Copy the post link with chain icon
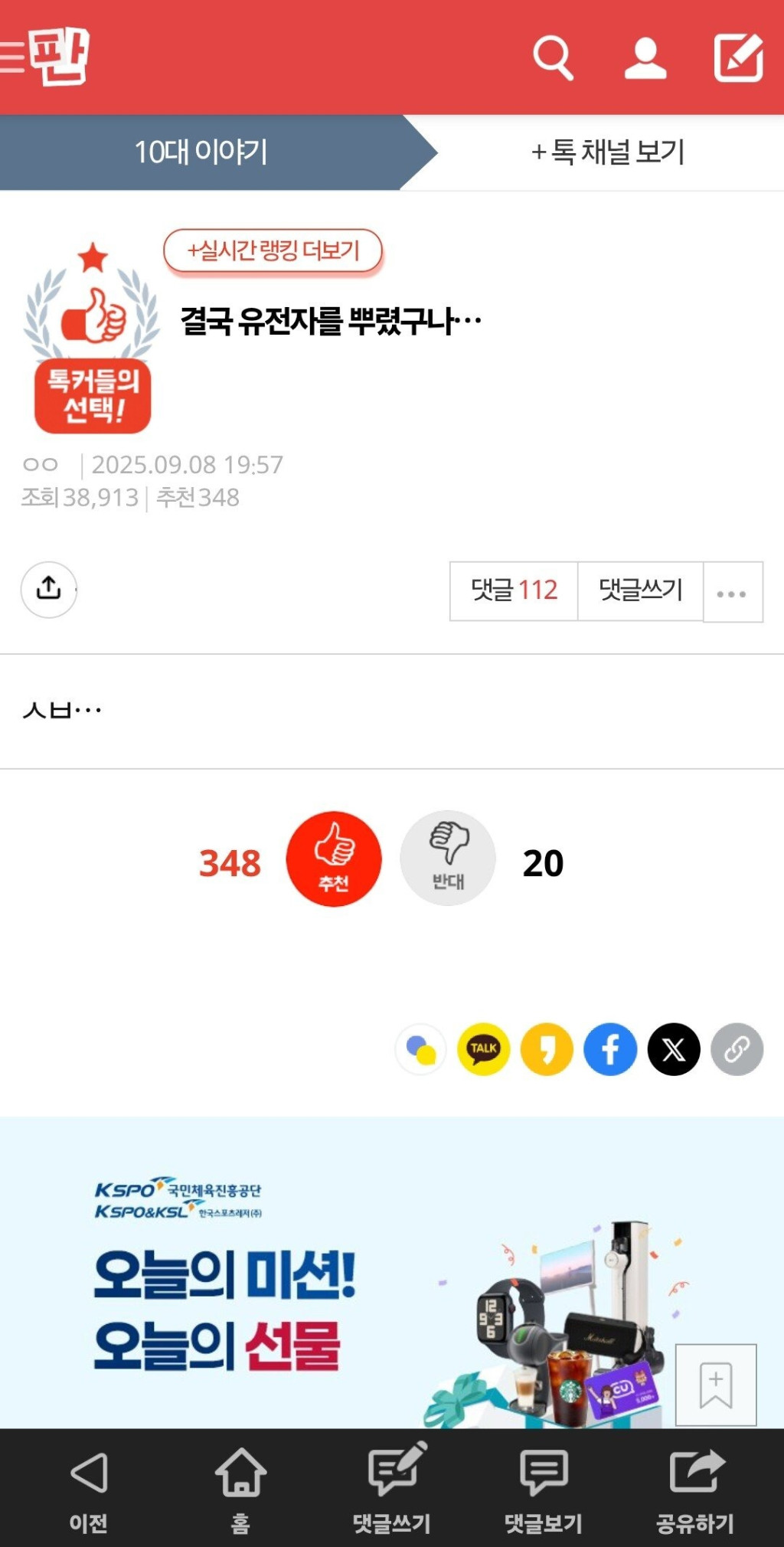Screen dimensions: 784x1547 tap(737, 1048)
